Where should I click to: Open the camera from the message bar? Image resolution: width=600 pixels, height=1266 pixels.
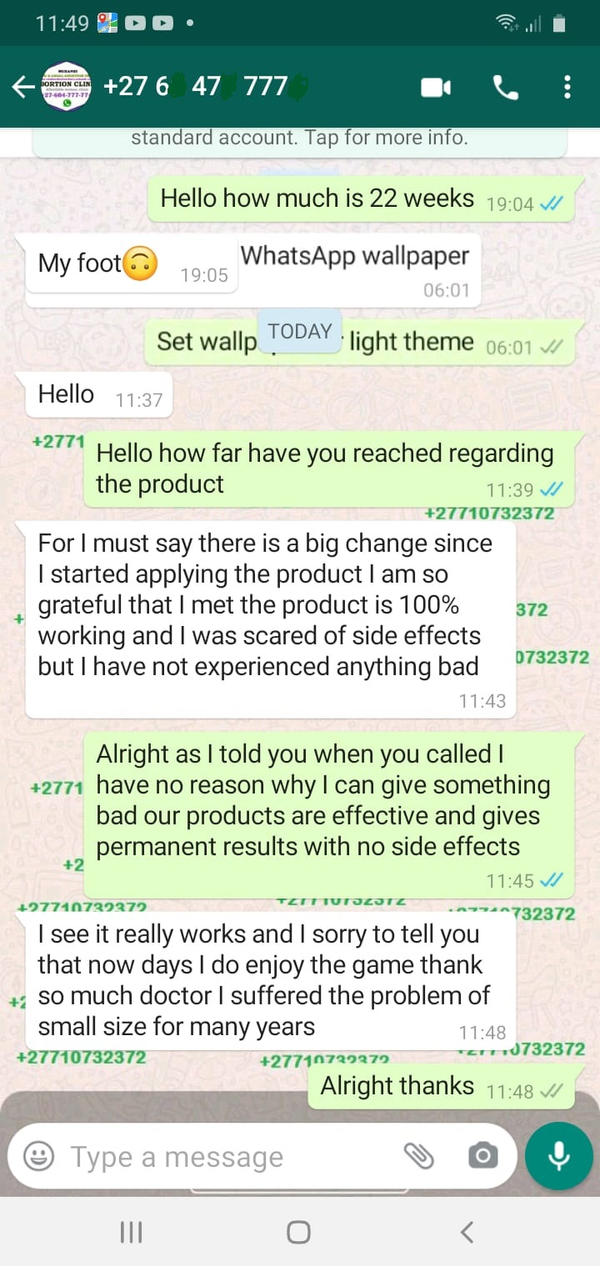coord(482,1157)
